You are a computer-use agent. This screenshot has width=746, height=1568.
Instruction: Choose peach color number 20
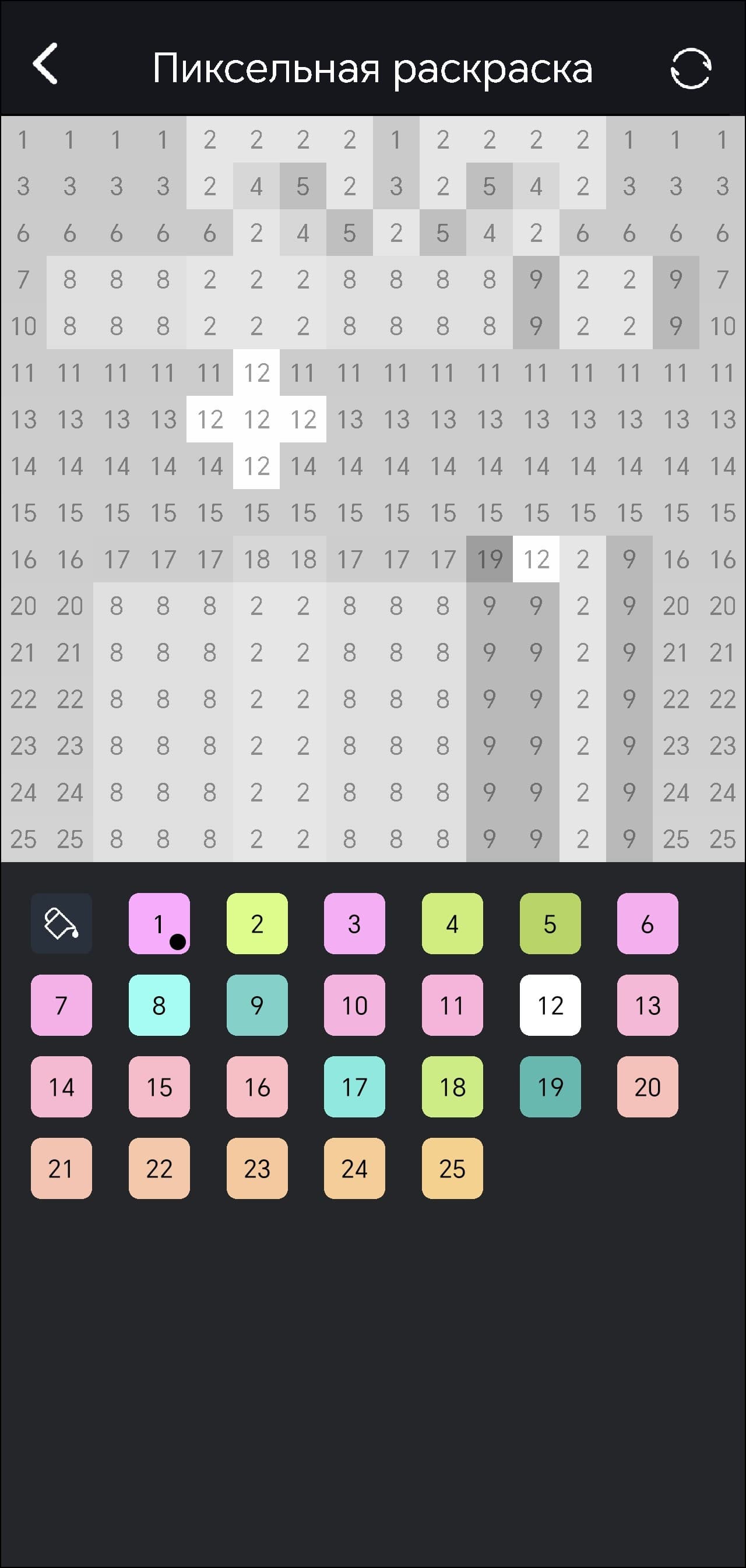click(648, 1087)
